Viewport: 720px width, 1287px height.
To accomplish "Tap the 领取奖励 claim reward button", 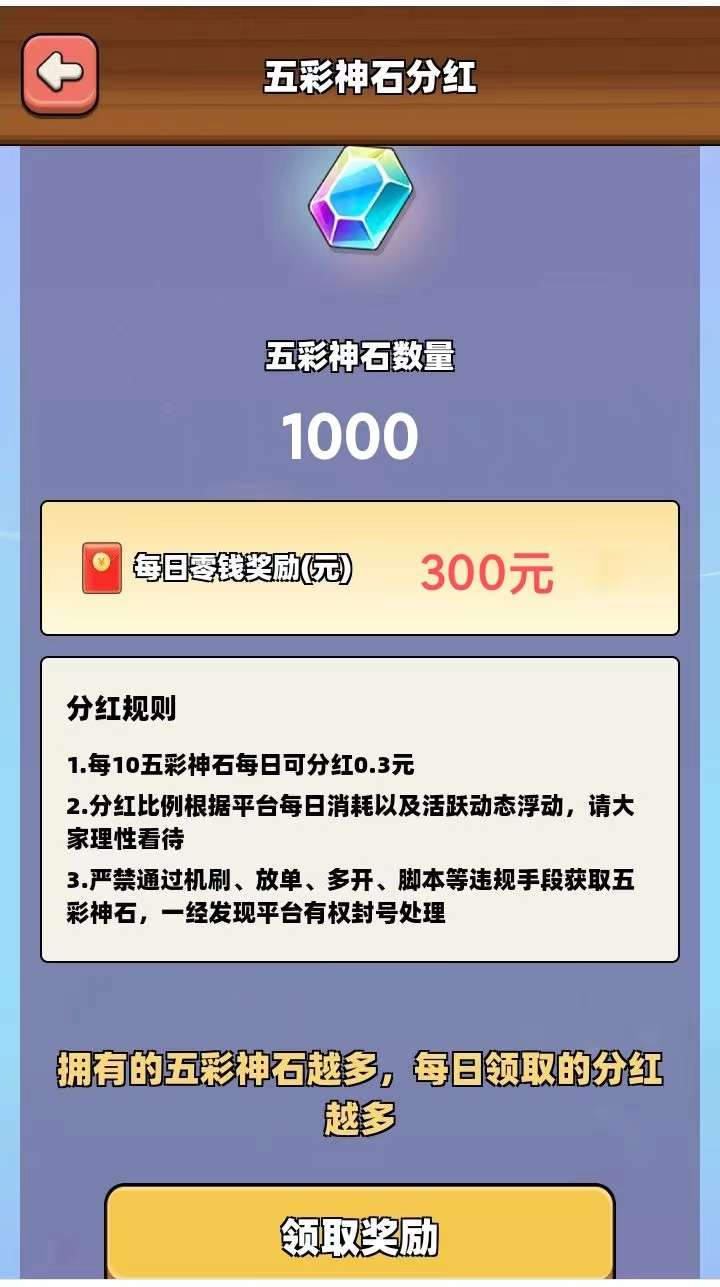I will [360, 1236].
